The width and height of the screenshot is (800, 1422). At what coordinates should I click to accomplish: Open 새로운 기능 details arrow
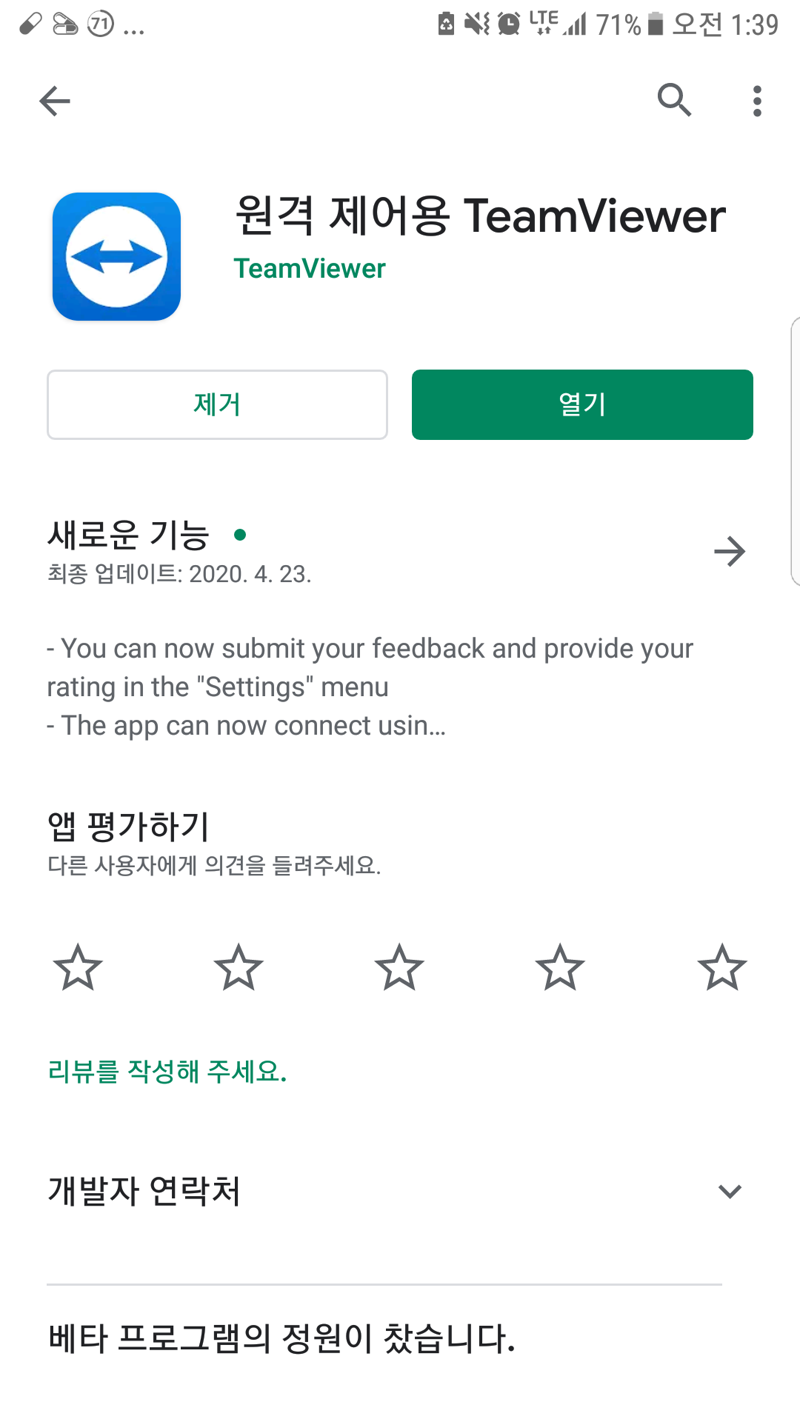pyautogui.click(x=730, y=551)
